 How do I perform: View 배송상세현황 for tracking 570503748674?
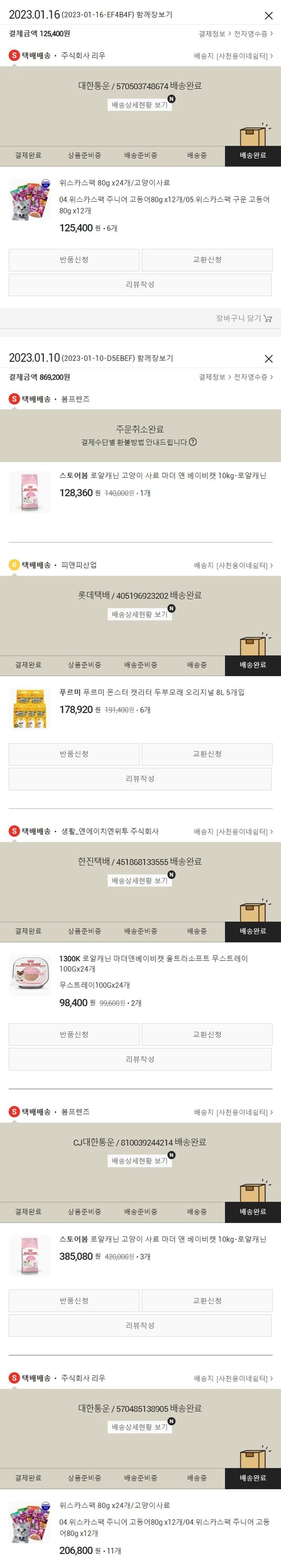139,105
